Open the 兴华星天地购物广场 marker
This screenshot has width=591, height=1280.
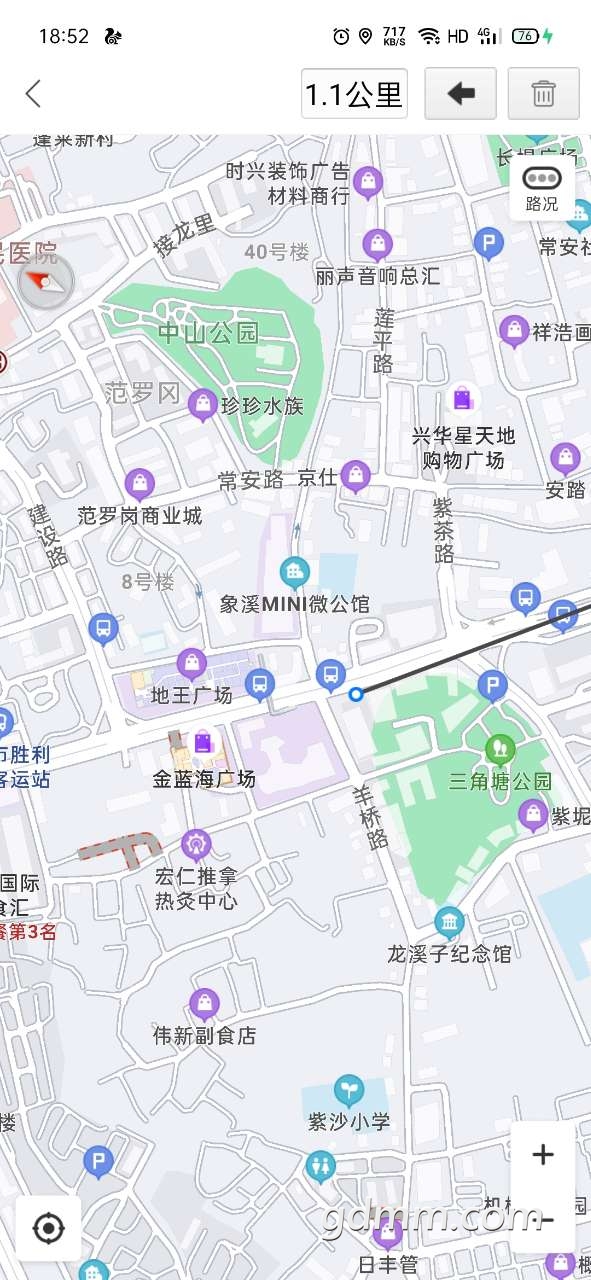point(461,399)
